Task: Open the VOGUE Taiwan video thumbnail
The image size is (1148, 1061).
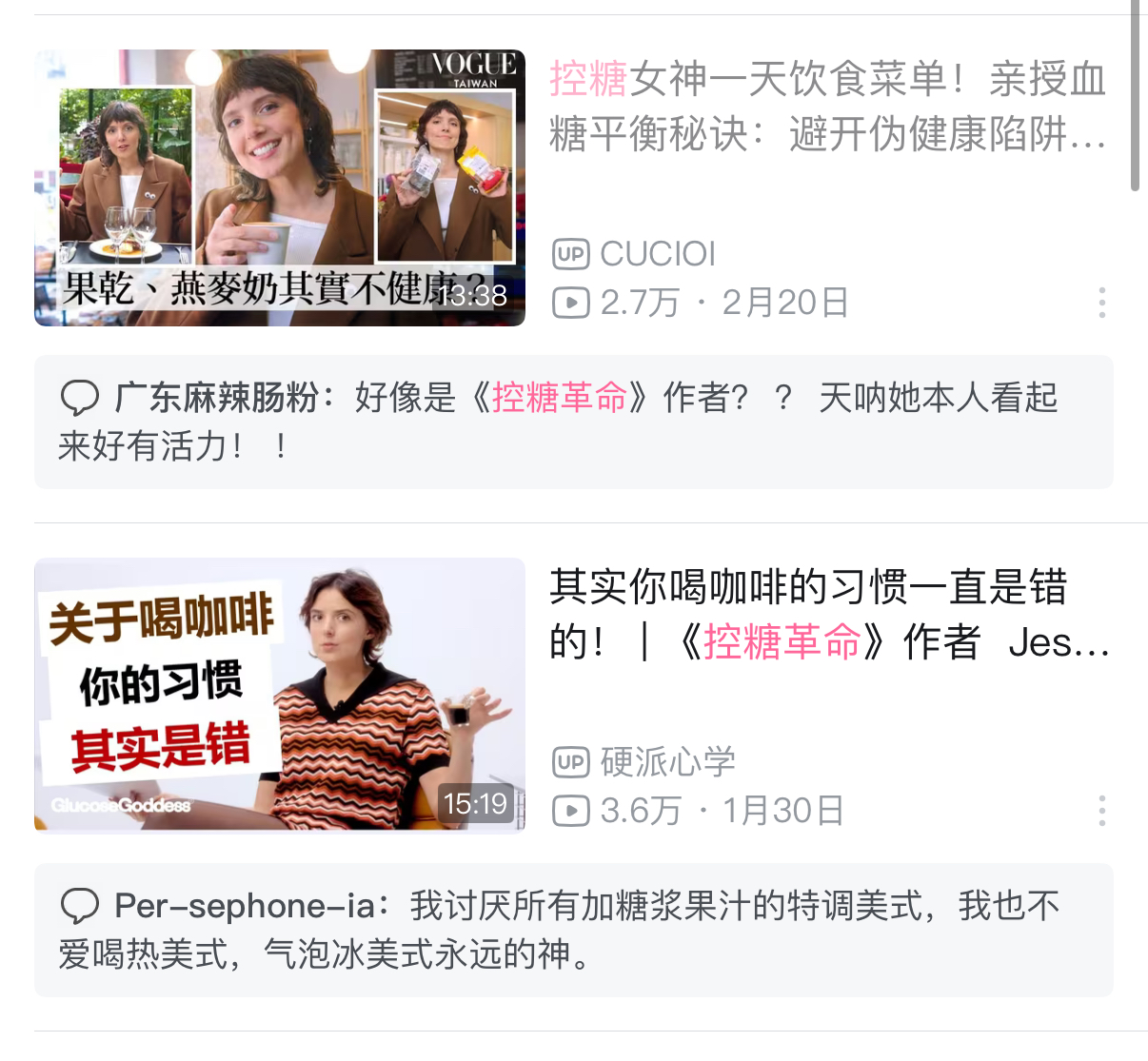Action: pos(279,187)
